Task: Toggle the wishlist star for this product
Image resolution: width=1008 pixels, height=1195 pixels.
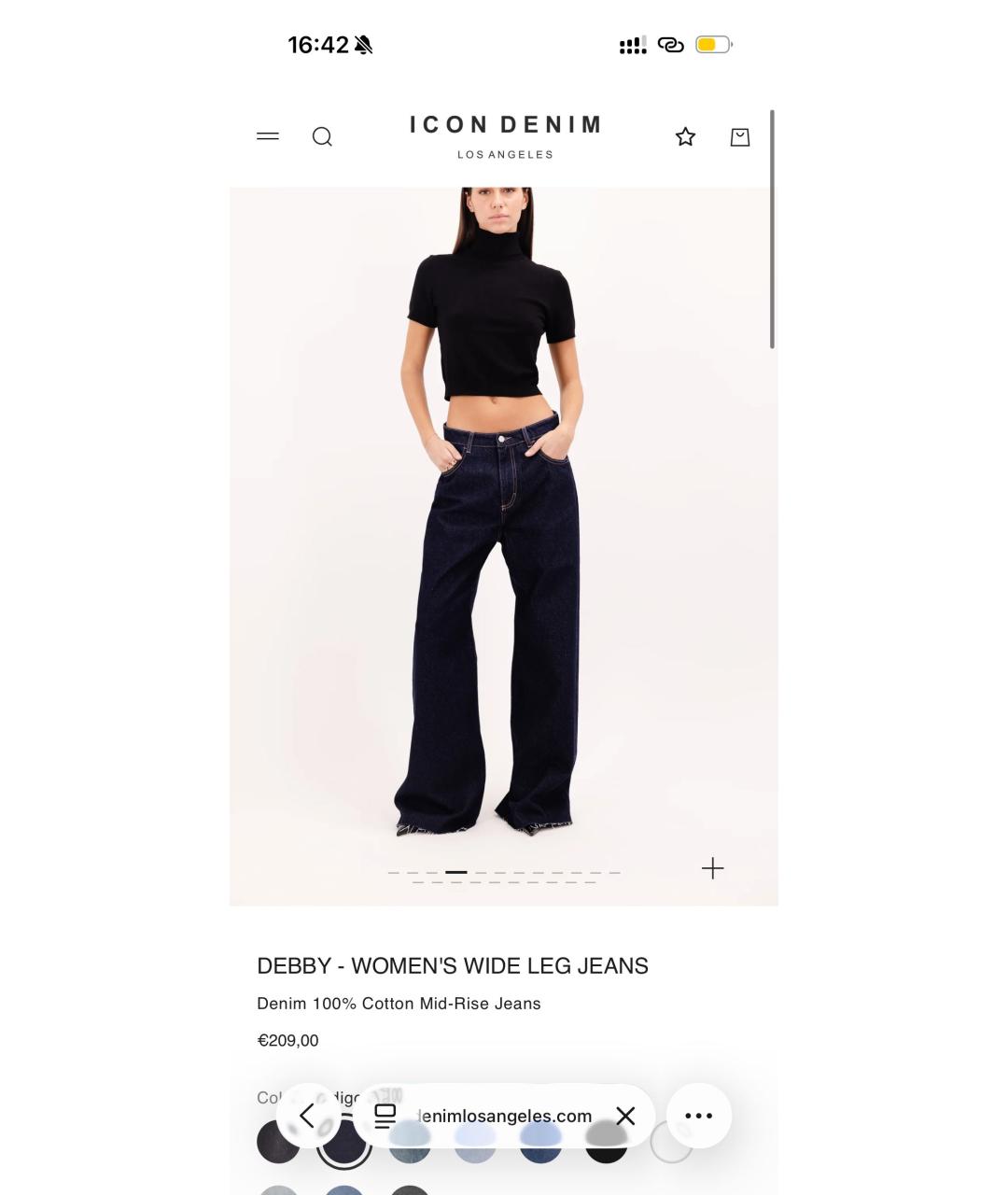Action: [x=685, y=136]
